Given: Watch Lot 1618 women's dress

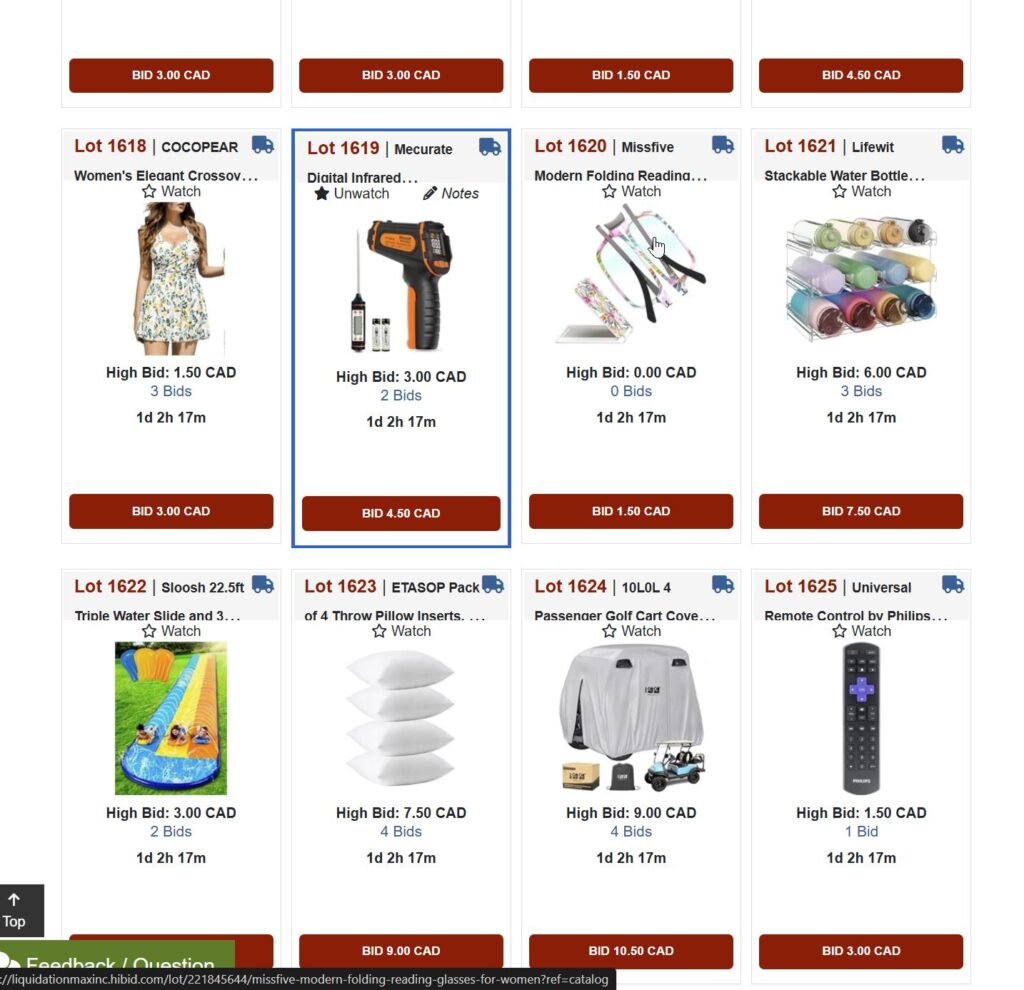Looking at the screenshot, I should [171, 191].
